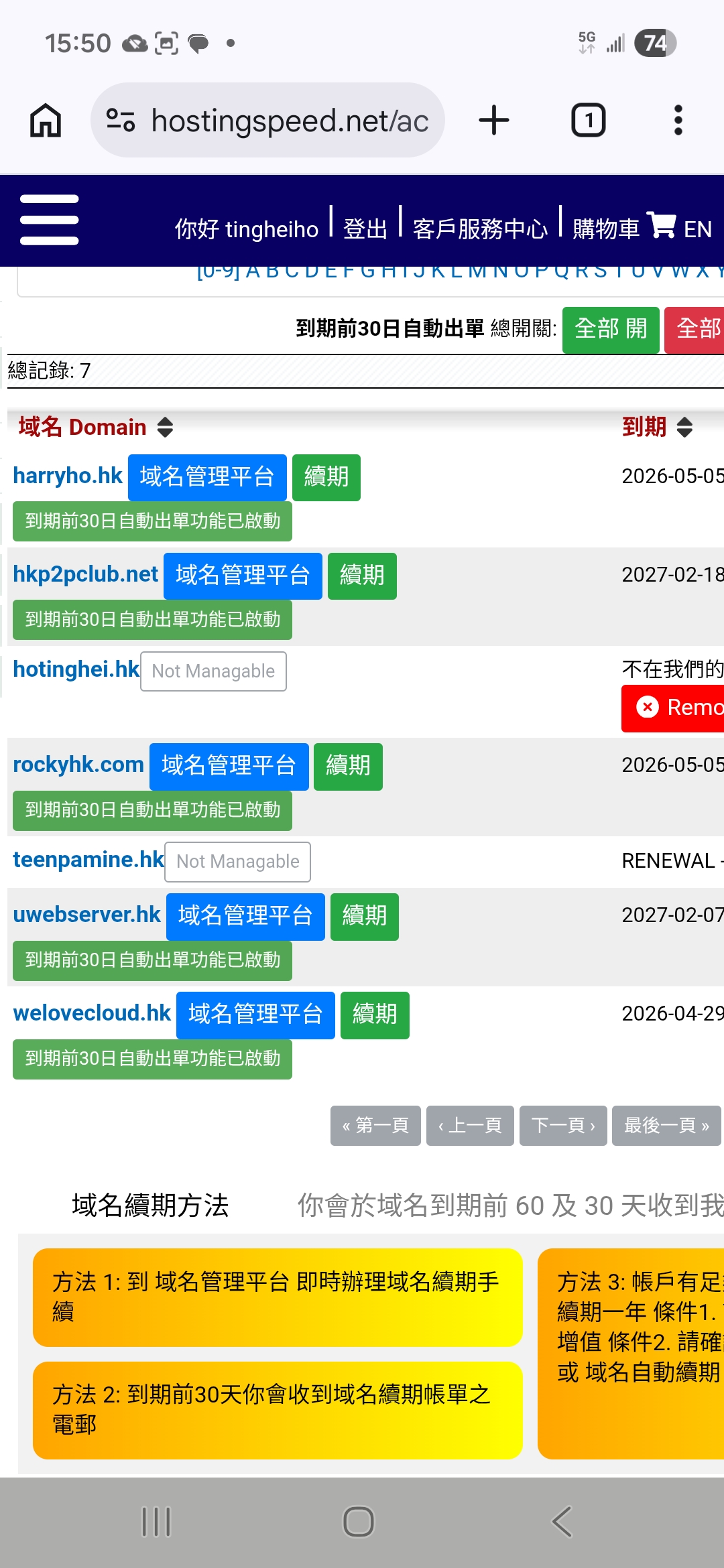Go to next page 下一頁

(563, 1126)
